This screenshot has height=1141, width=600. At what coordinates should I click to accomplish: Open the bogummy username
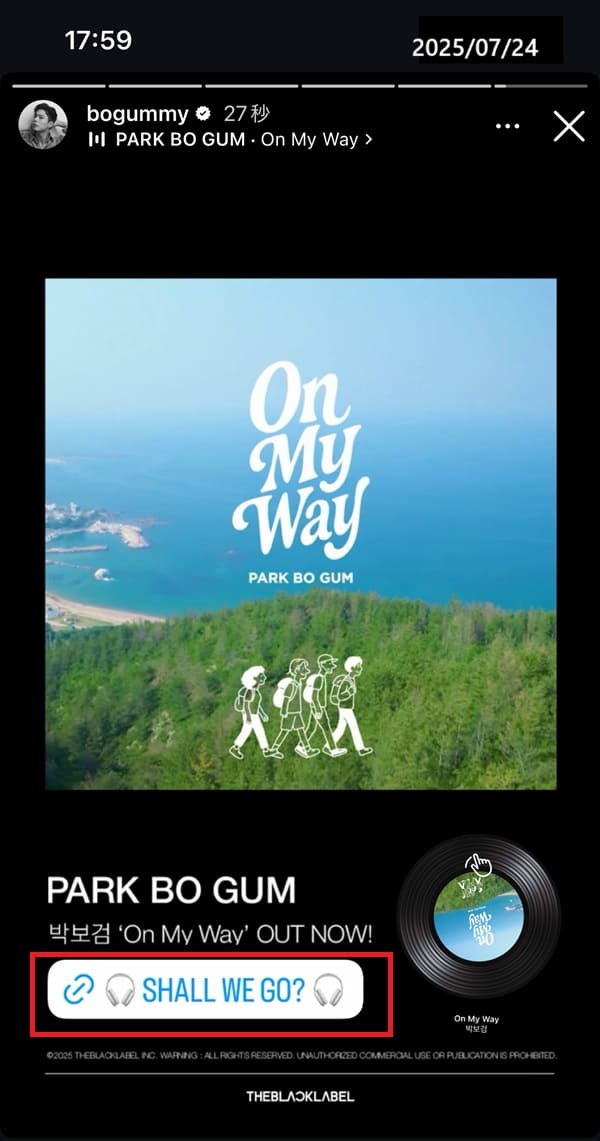click(135, 114)
